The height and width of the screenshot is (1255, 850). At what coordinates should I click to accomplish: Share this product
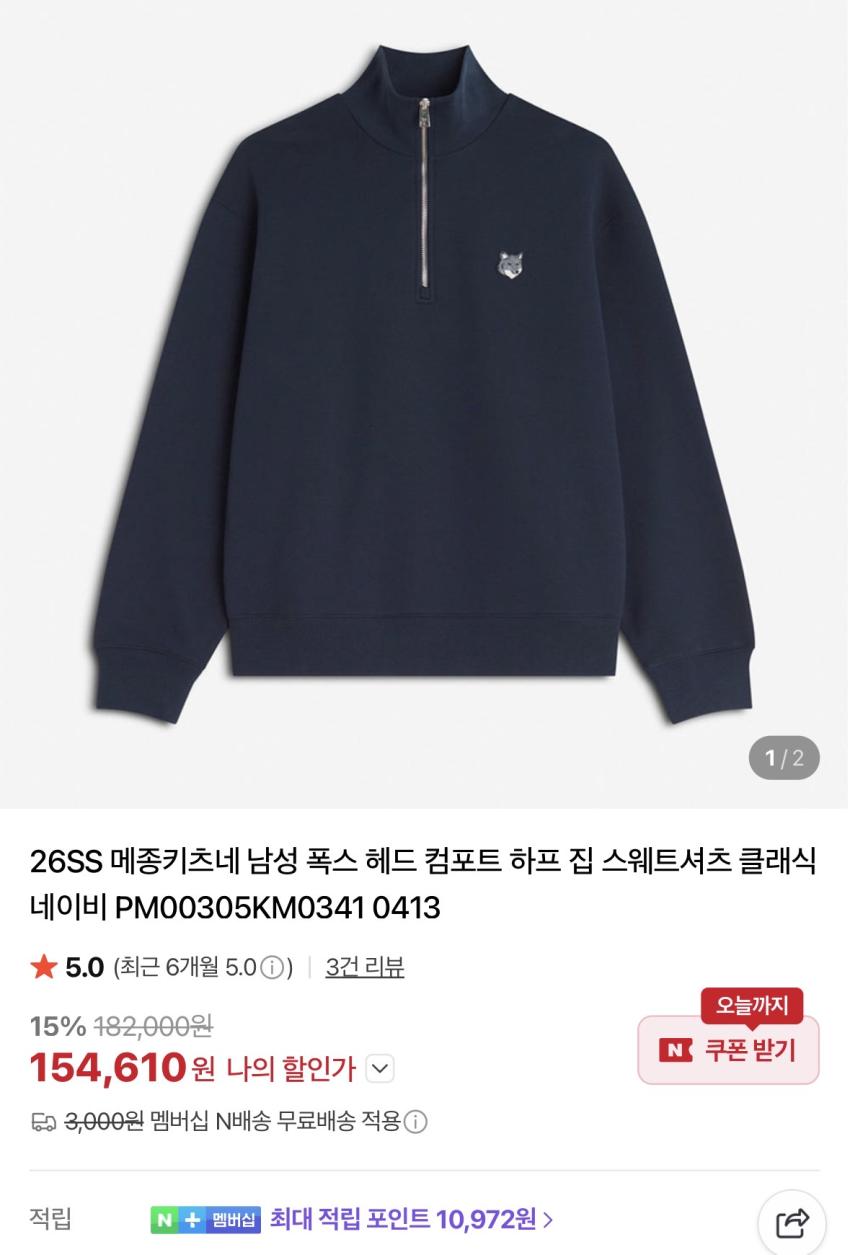click(x=792, y=1222)
